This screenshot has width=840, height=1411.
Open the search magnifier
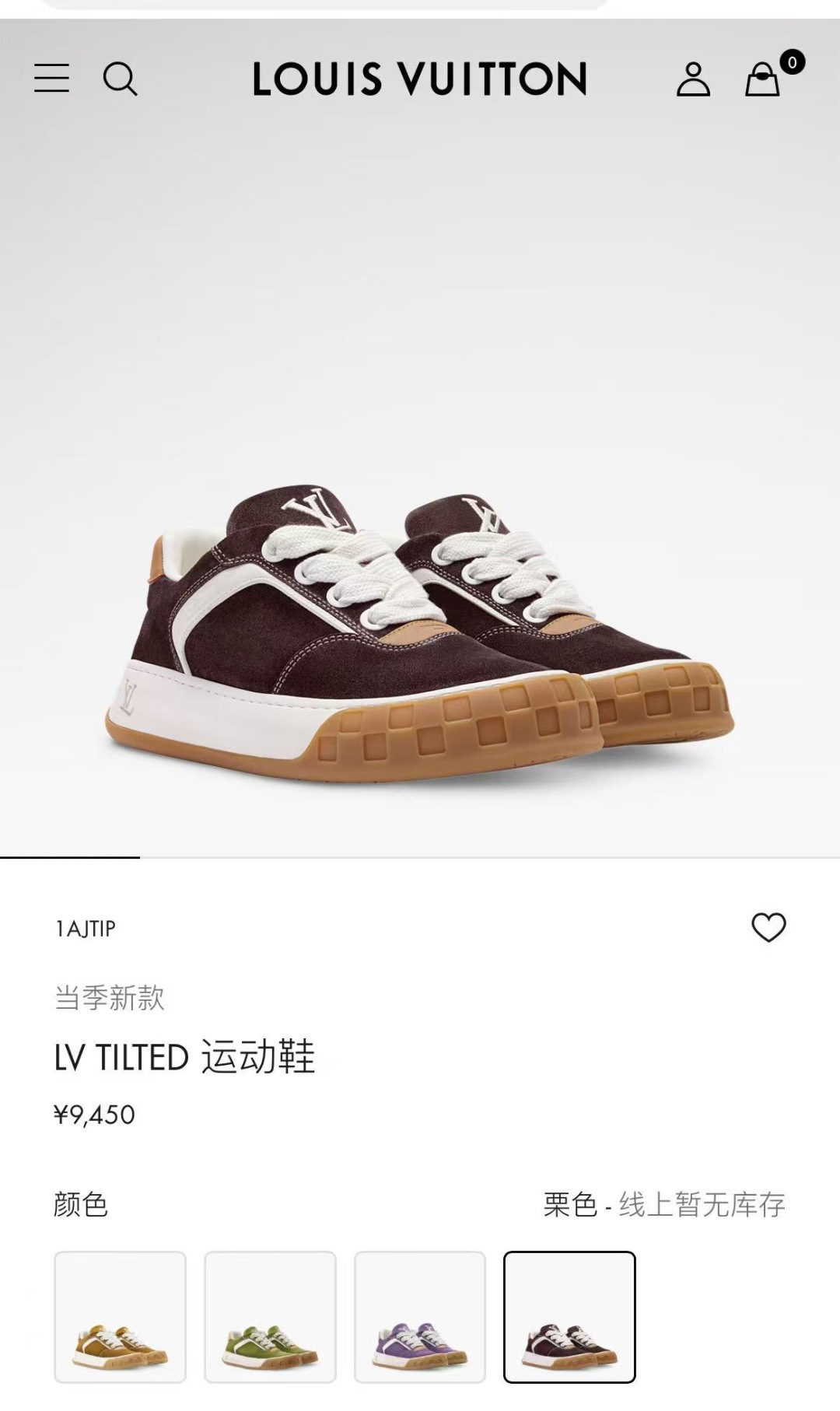tap(120, 79)
